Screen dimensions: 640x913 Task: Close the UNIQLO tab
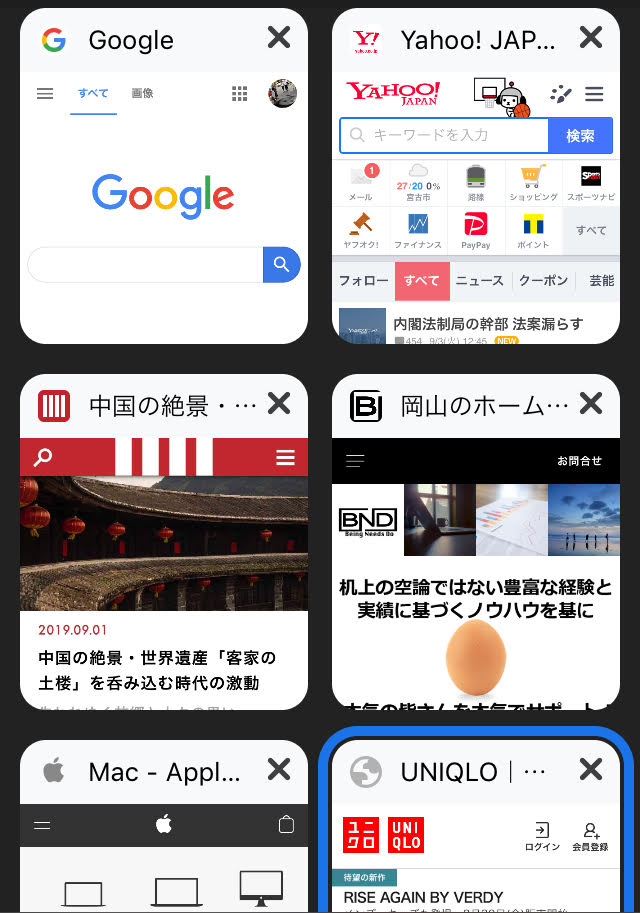tap(591, 770)
